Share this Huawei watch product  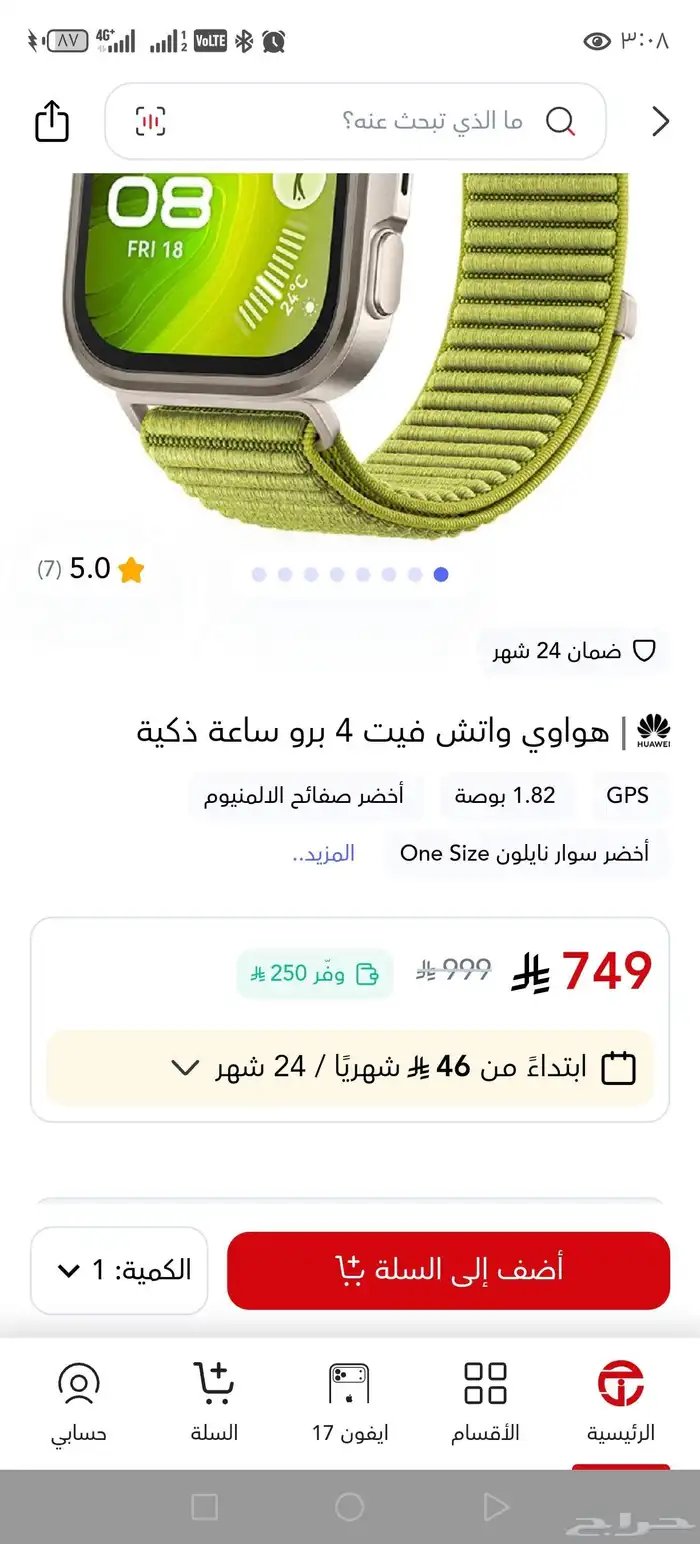tap(52, 122)
